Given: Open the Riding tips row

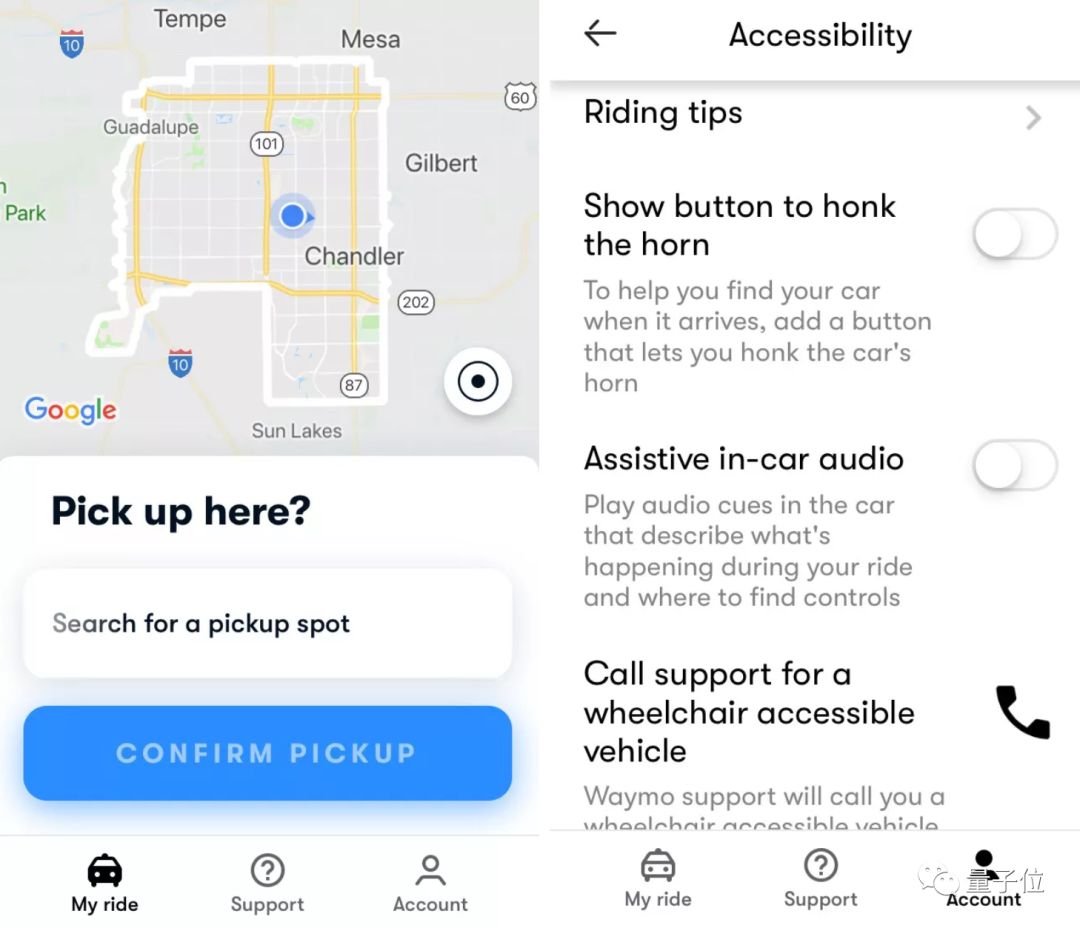Looking at the screenshot, I should tap(812, 116).
